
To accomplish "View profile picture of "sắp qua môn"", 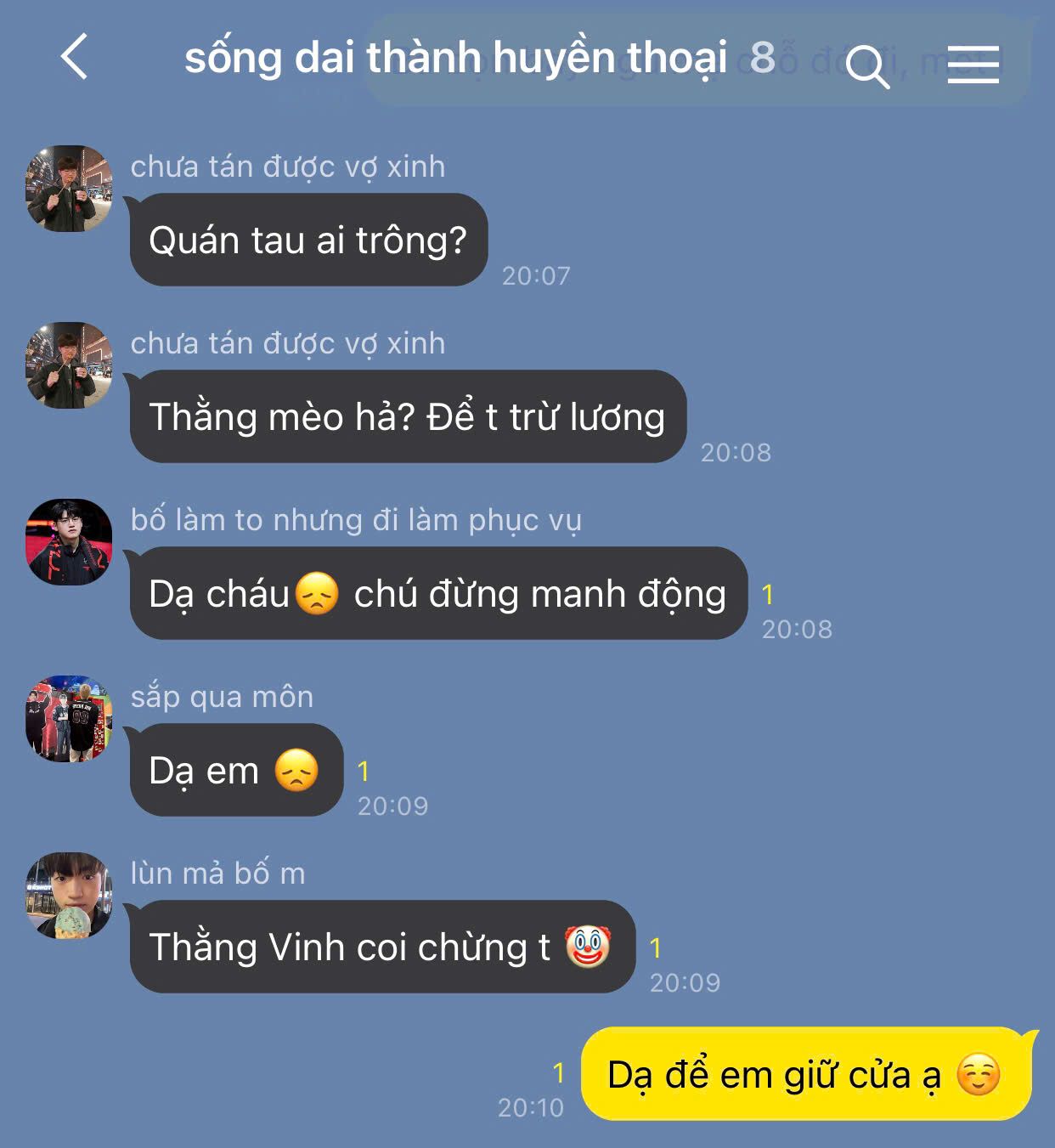I will pos(69,719).
